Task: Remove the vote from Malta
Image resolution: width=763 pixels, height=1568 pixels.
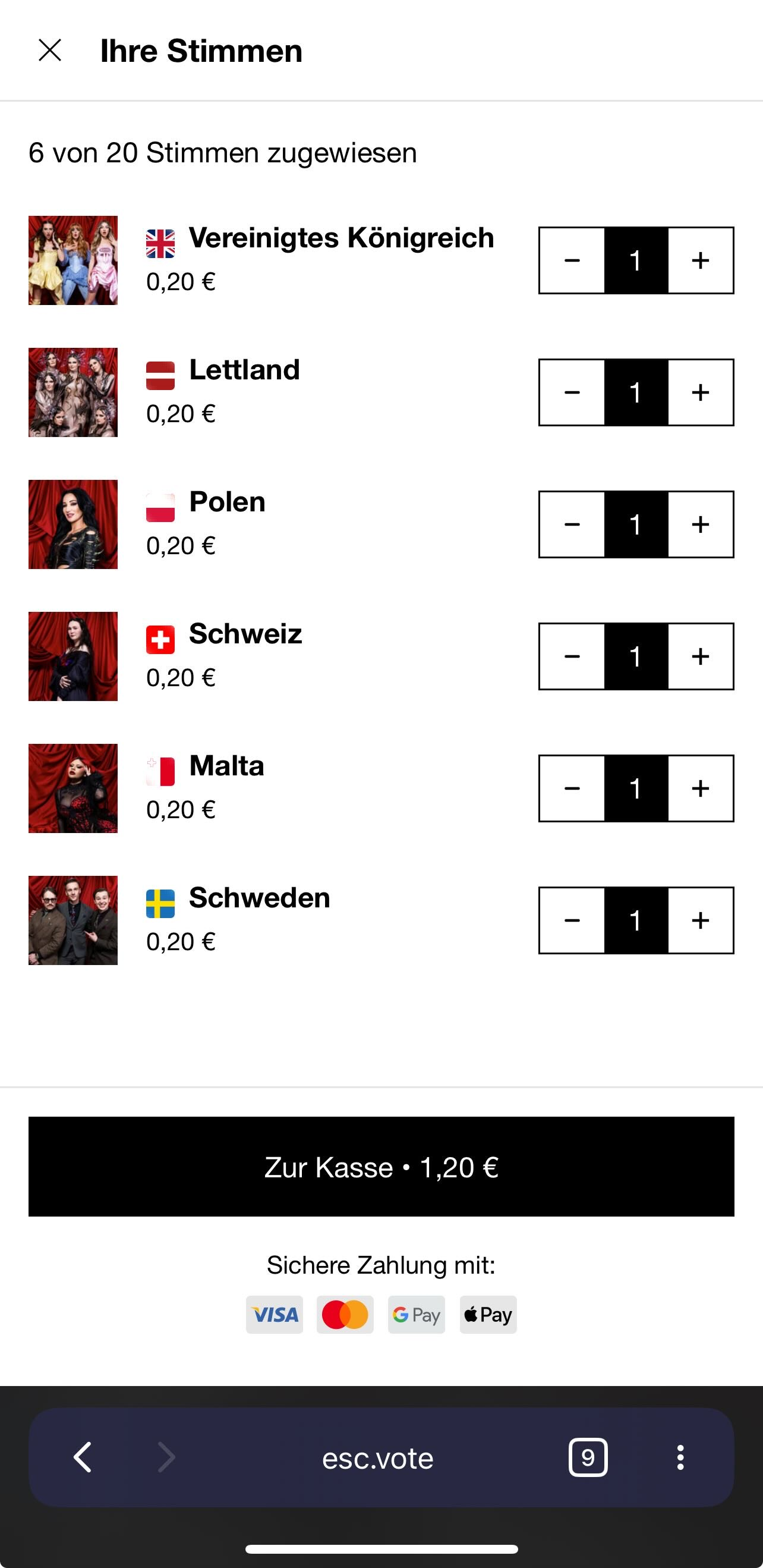Action: click(x=572, y=788)
